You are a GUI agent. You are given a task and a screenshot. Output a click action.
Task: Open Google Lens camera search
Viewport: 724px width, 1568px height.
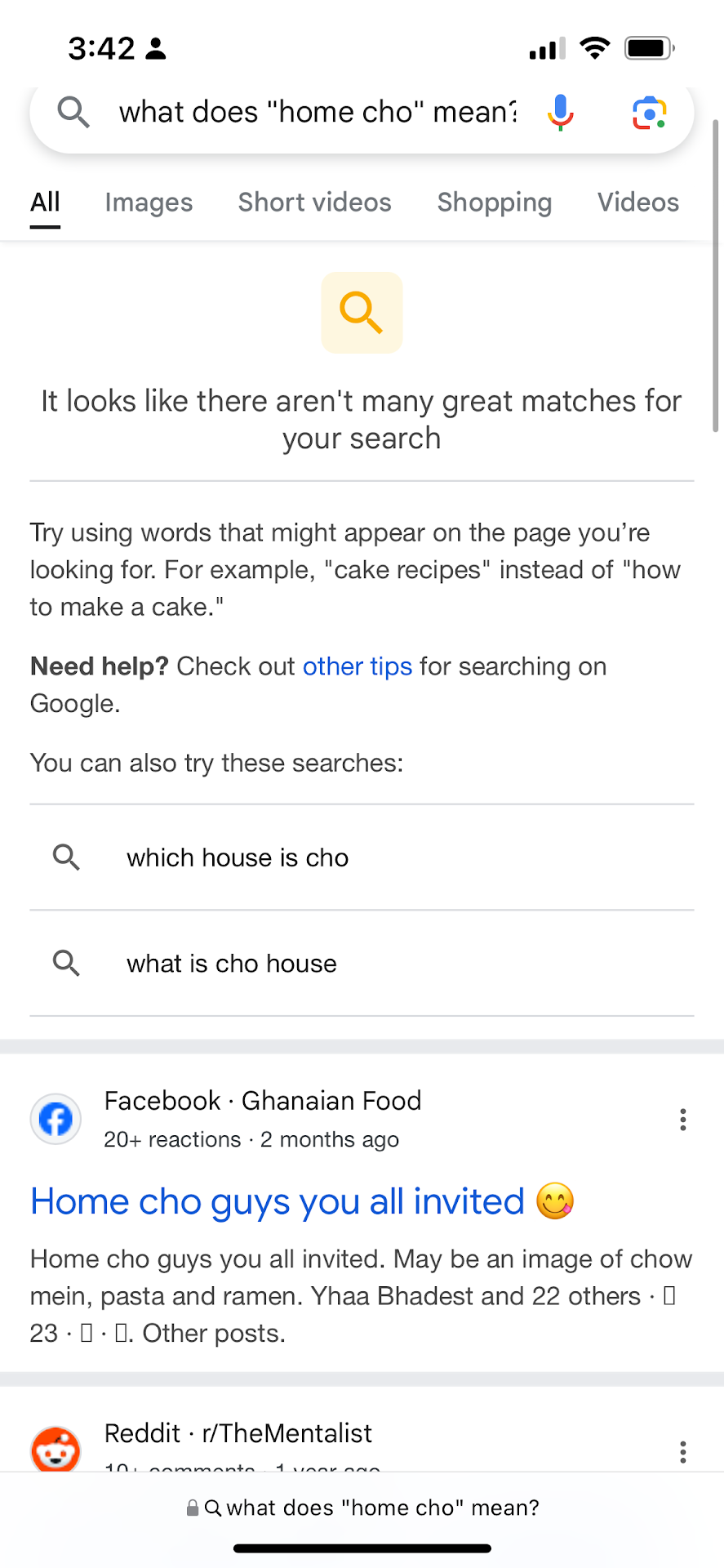(649, 113)
